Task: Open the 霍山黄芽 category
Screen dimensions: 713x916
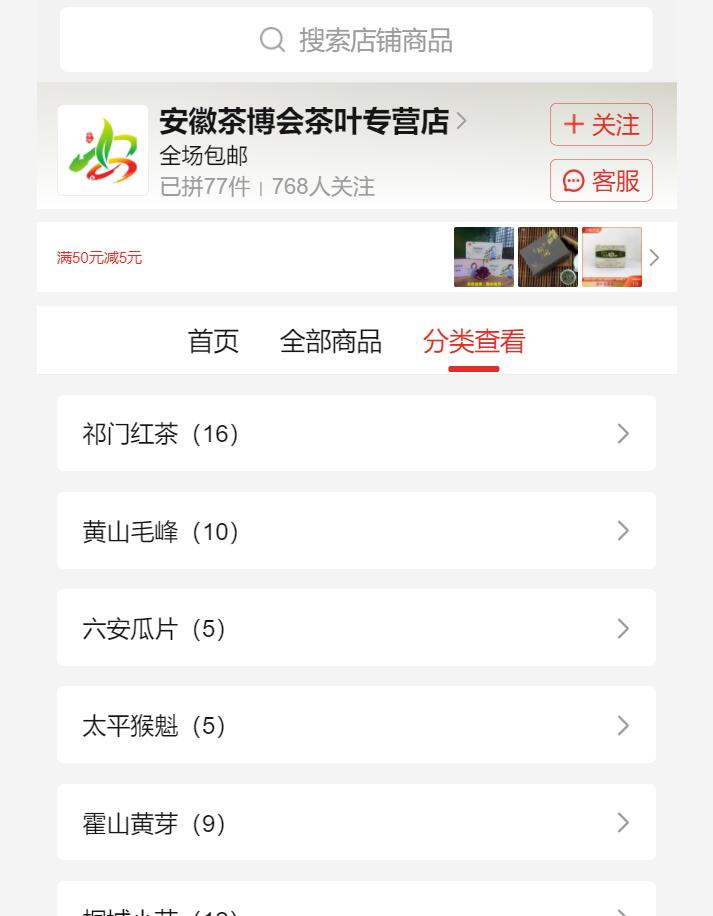Action: coord(356,823)
